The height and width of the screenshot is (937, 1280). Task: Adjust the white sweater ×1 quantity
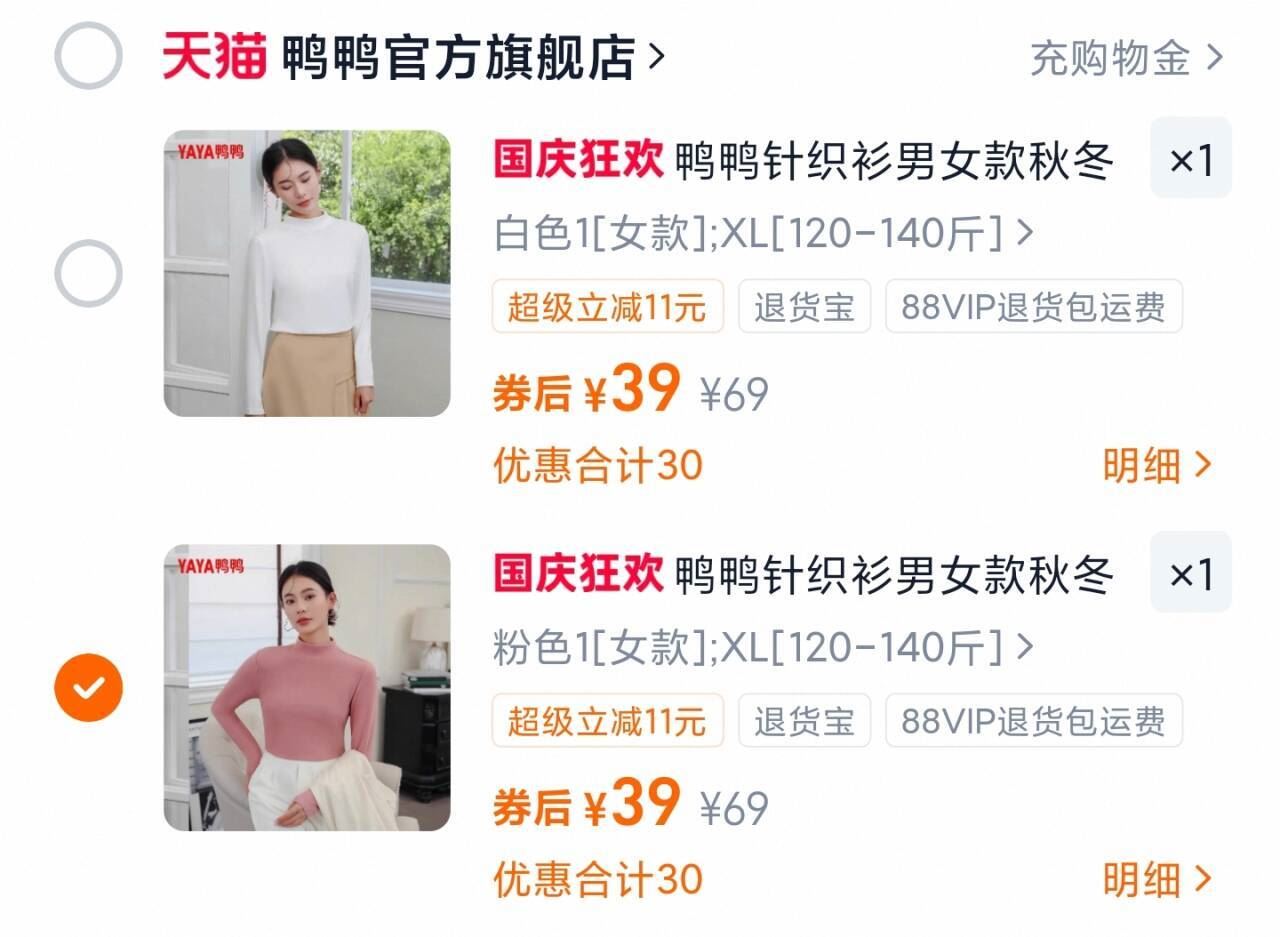click(x=1190, y=159)
